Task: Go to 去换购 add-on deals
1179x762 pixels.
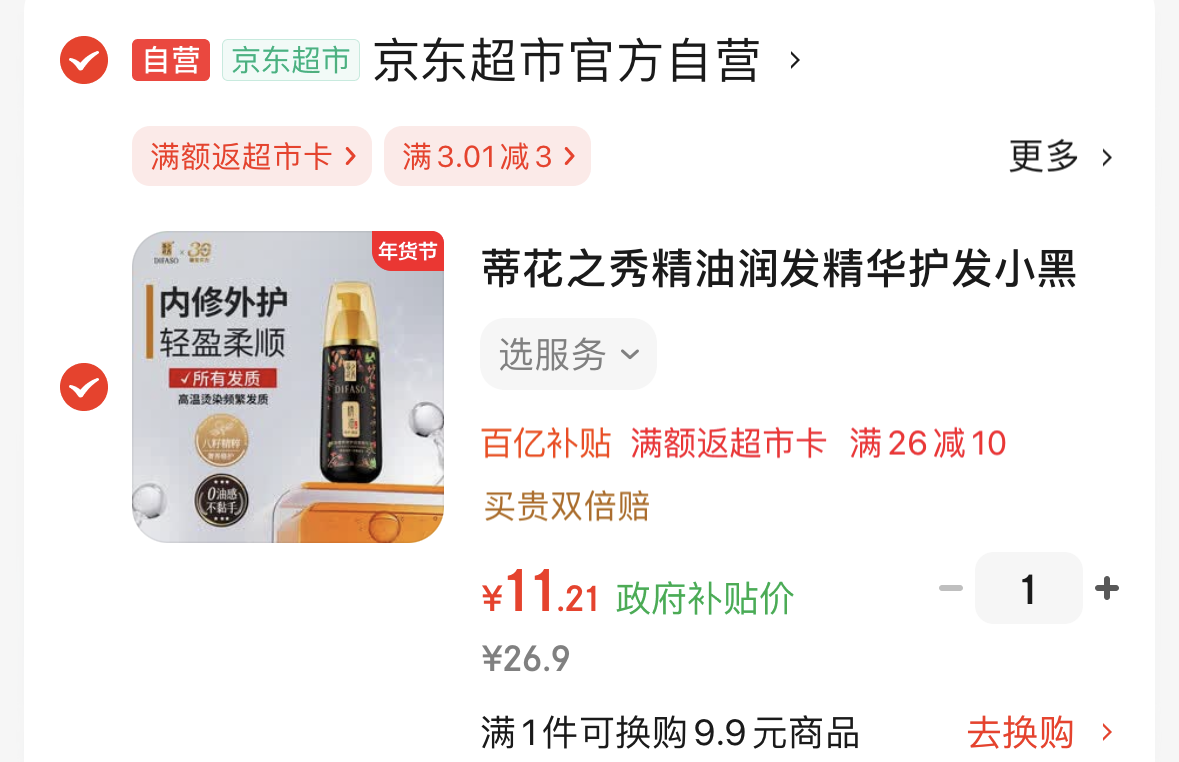Action: [1038, 733]
